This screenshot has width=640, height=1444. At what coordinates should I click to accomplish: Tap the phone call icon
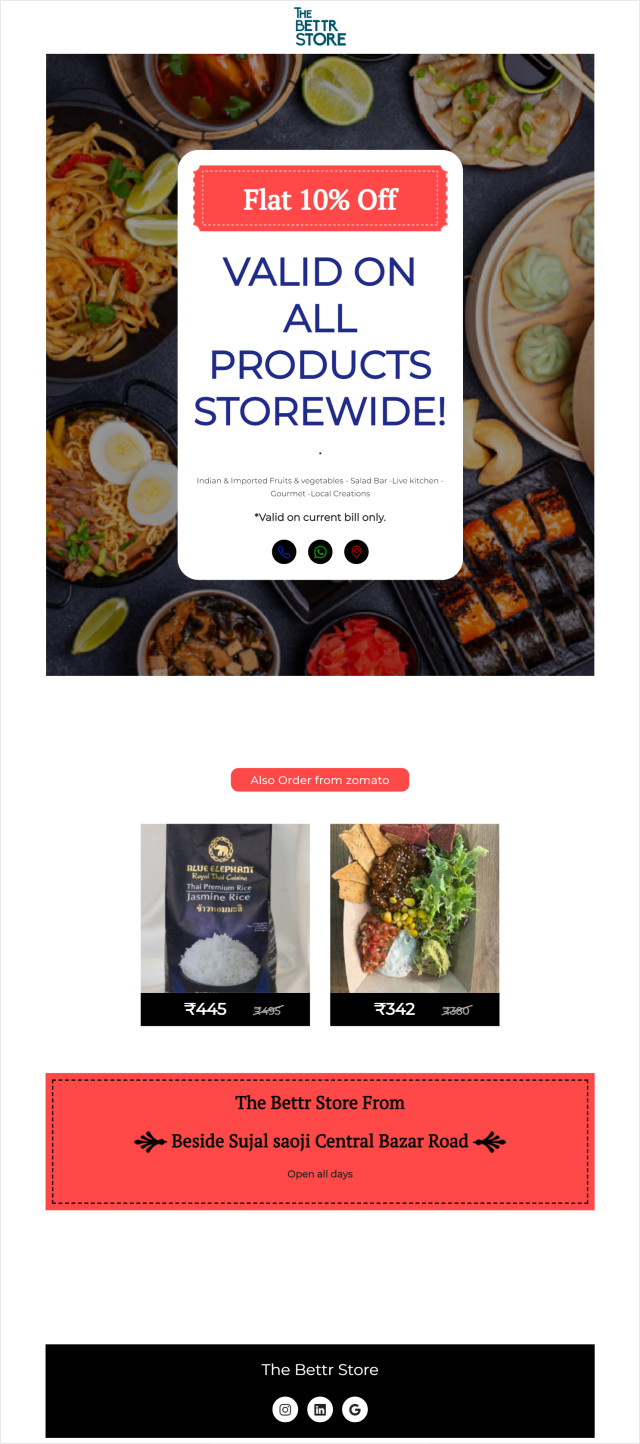[x=284, y=551]
